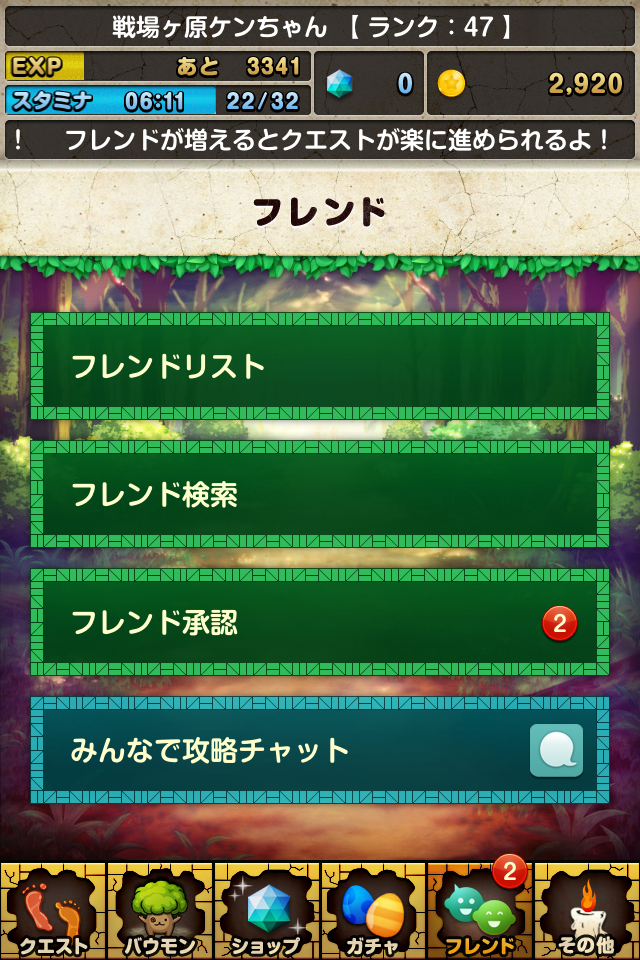Switch to the バウモン tab

(x=160, y=911)
